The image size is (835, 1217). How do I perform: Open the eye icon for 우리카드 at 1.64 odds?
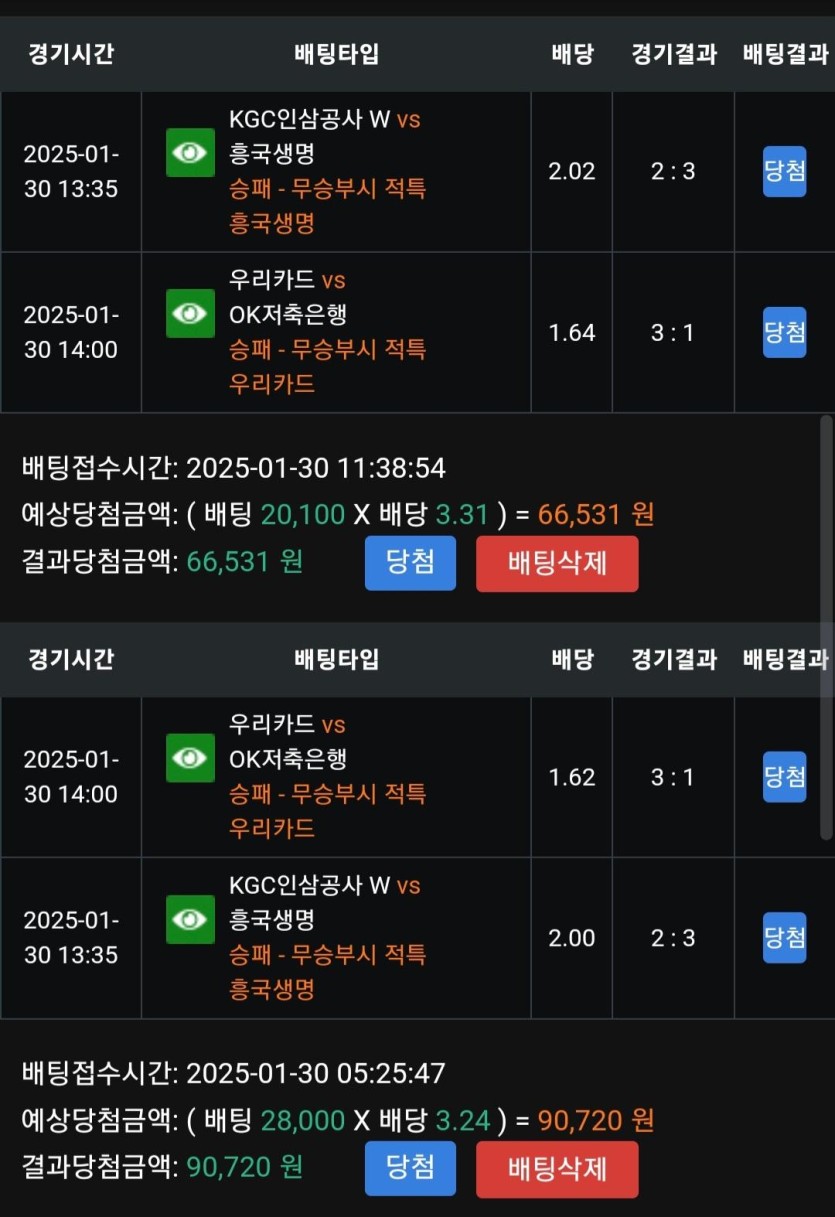[190, 314]
